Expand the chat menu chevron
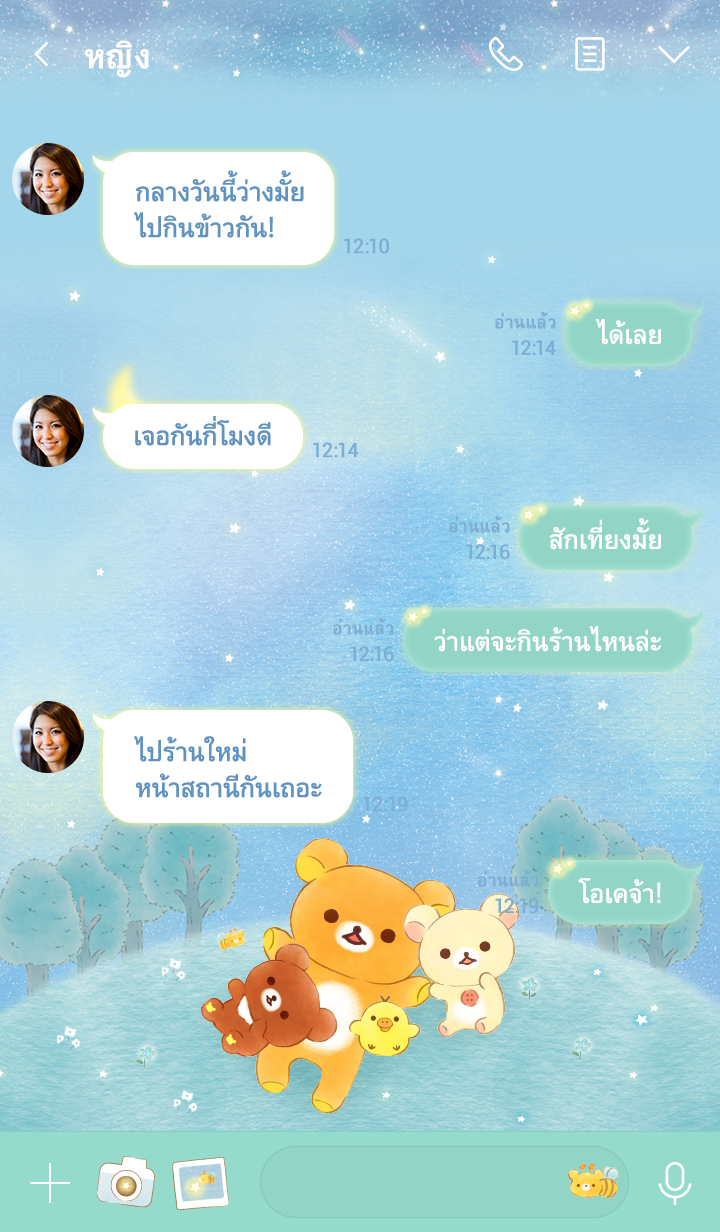The height and width of the screenshot is (1232, 720). click(674, 55)
